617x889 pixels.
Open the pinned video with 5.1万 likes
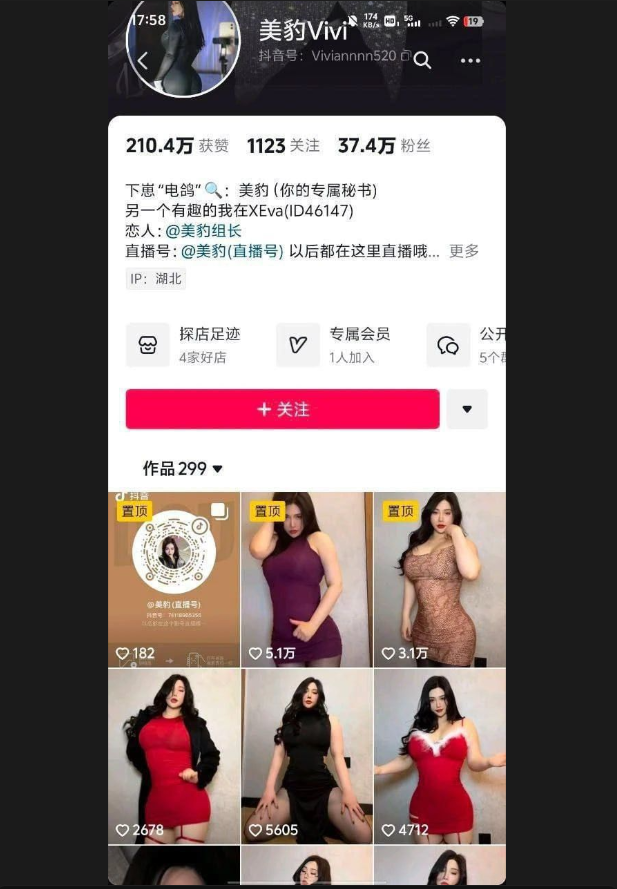(306, 580)
